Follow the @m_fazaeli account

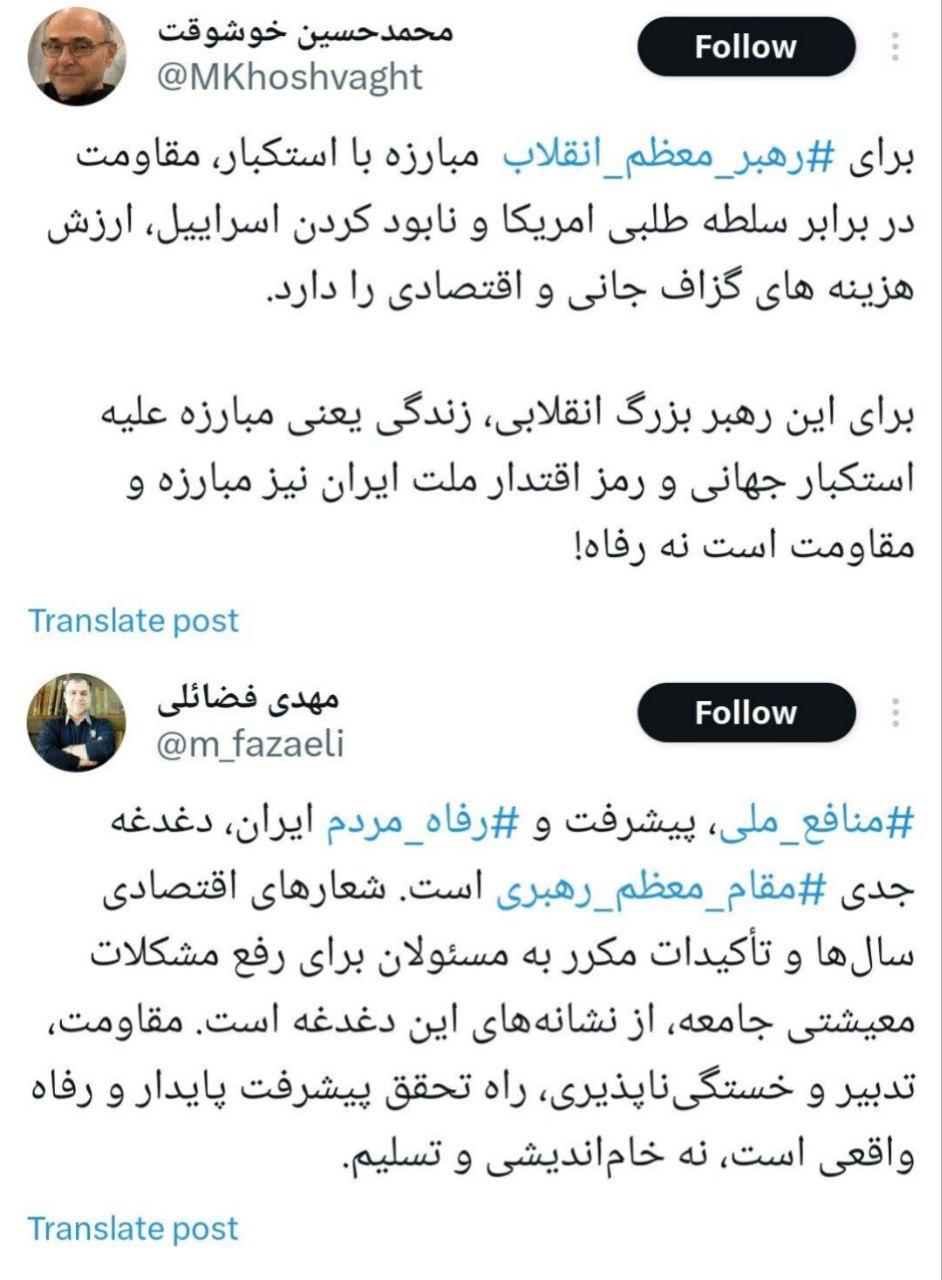(745, 712)
